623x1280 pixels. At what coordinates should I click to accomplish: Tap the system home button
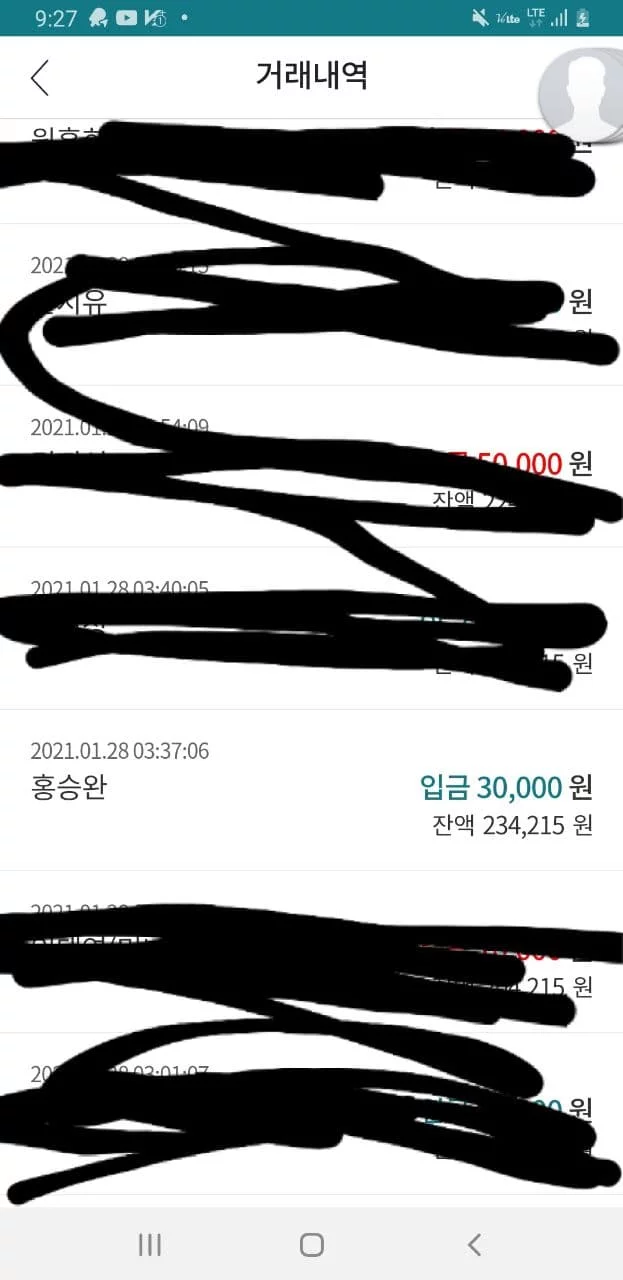click(312, 1244)
